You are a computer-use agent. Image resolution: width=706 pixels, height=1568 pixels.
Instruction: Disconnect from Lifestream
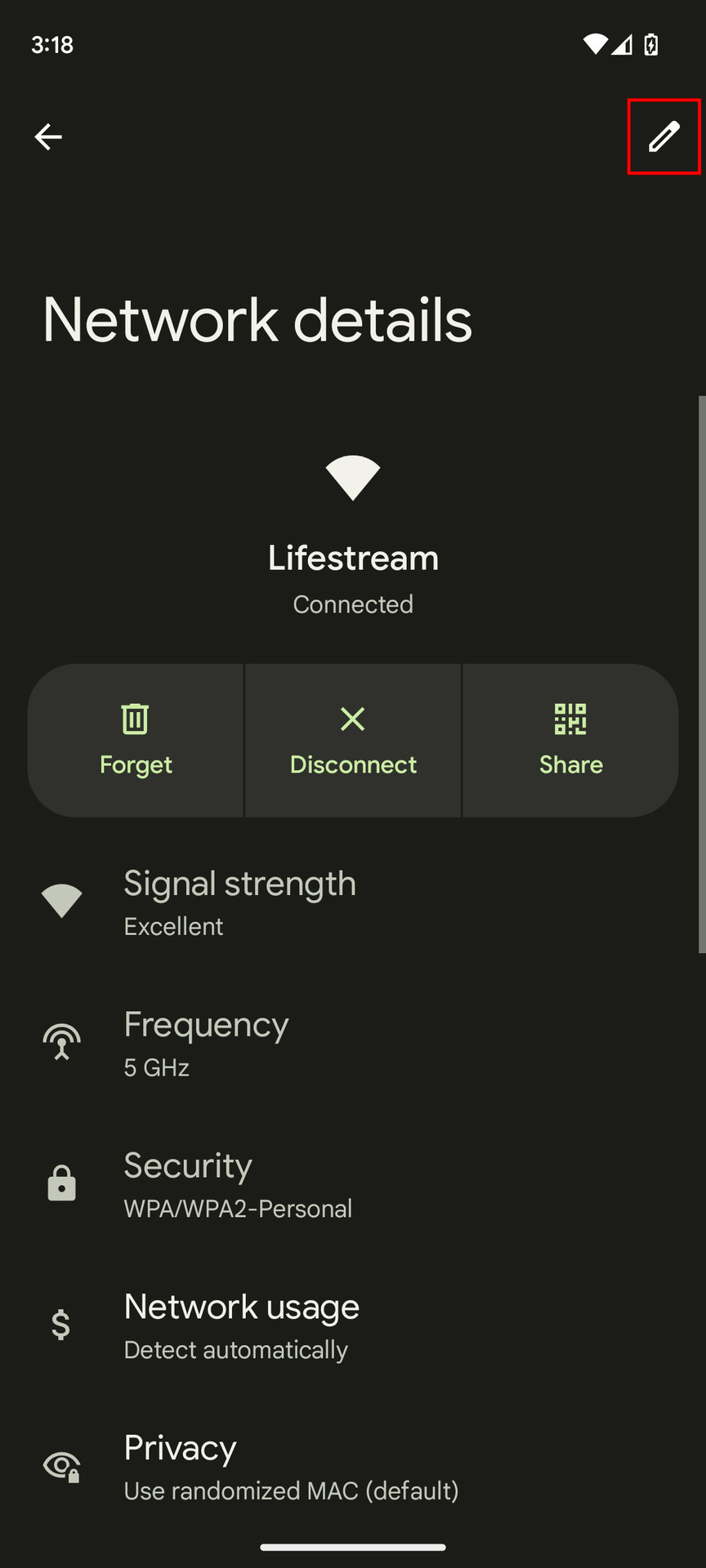tap(352, 740)
